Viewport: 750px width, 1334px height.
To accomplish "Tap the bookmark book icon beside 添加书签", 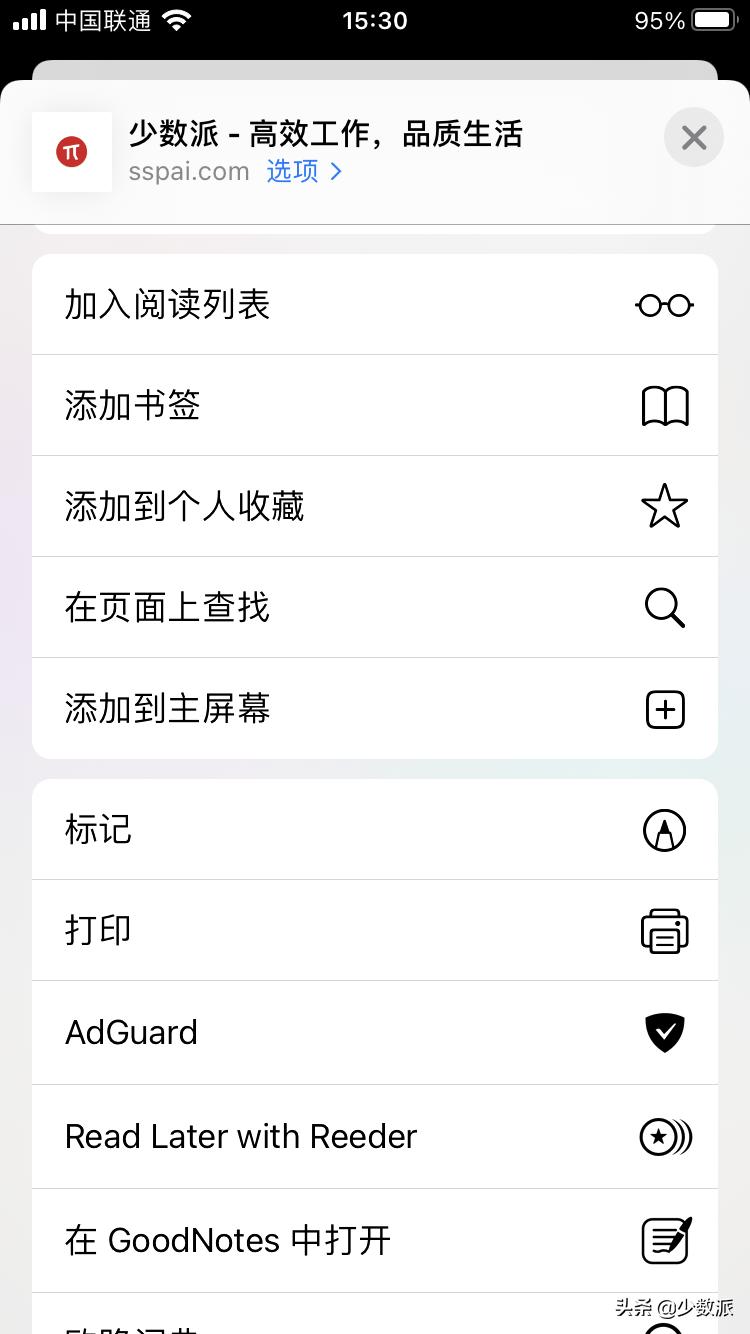I will tap(665, 406).
